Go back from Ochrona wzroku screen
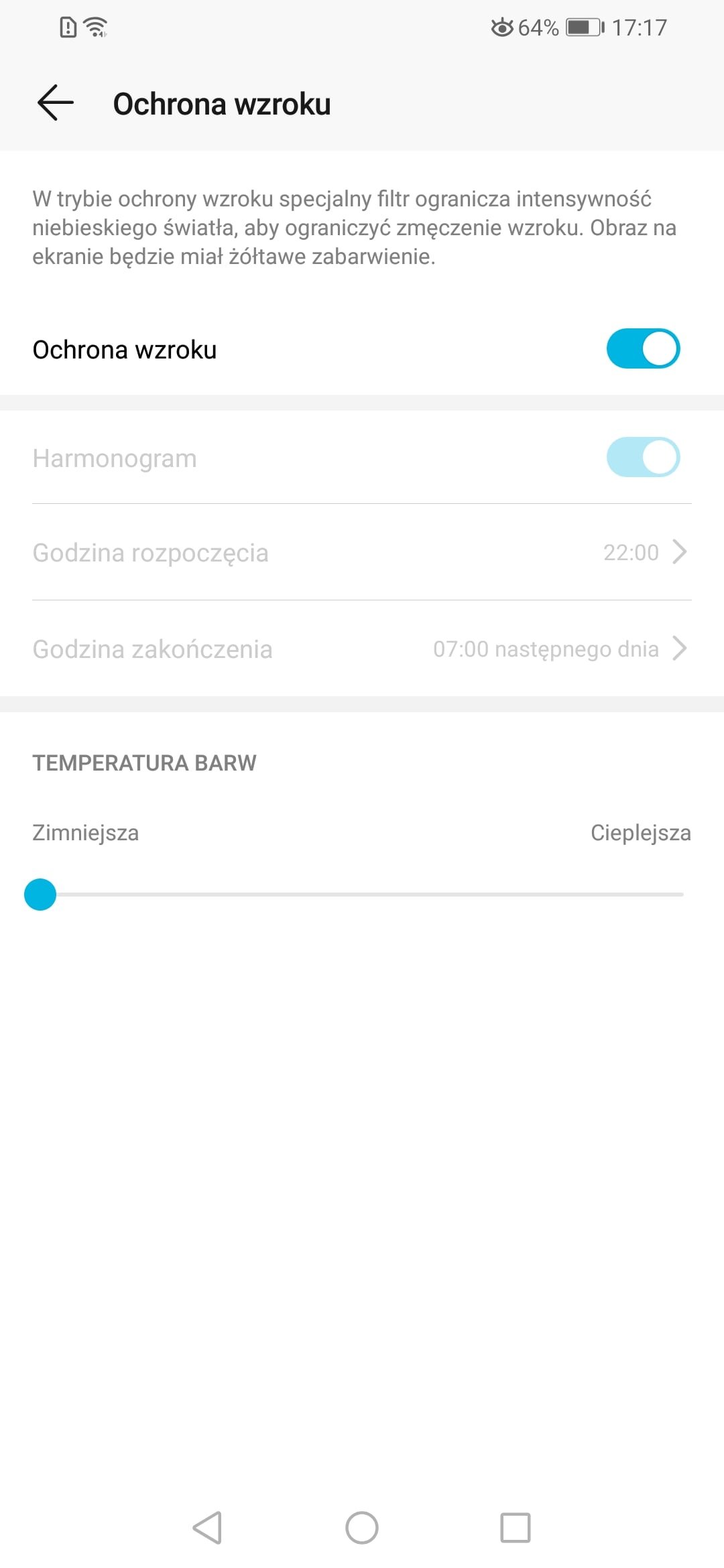The image size is (724, 1568). (x=56, y=103)
